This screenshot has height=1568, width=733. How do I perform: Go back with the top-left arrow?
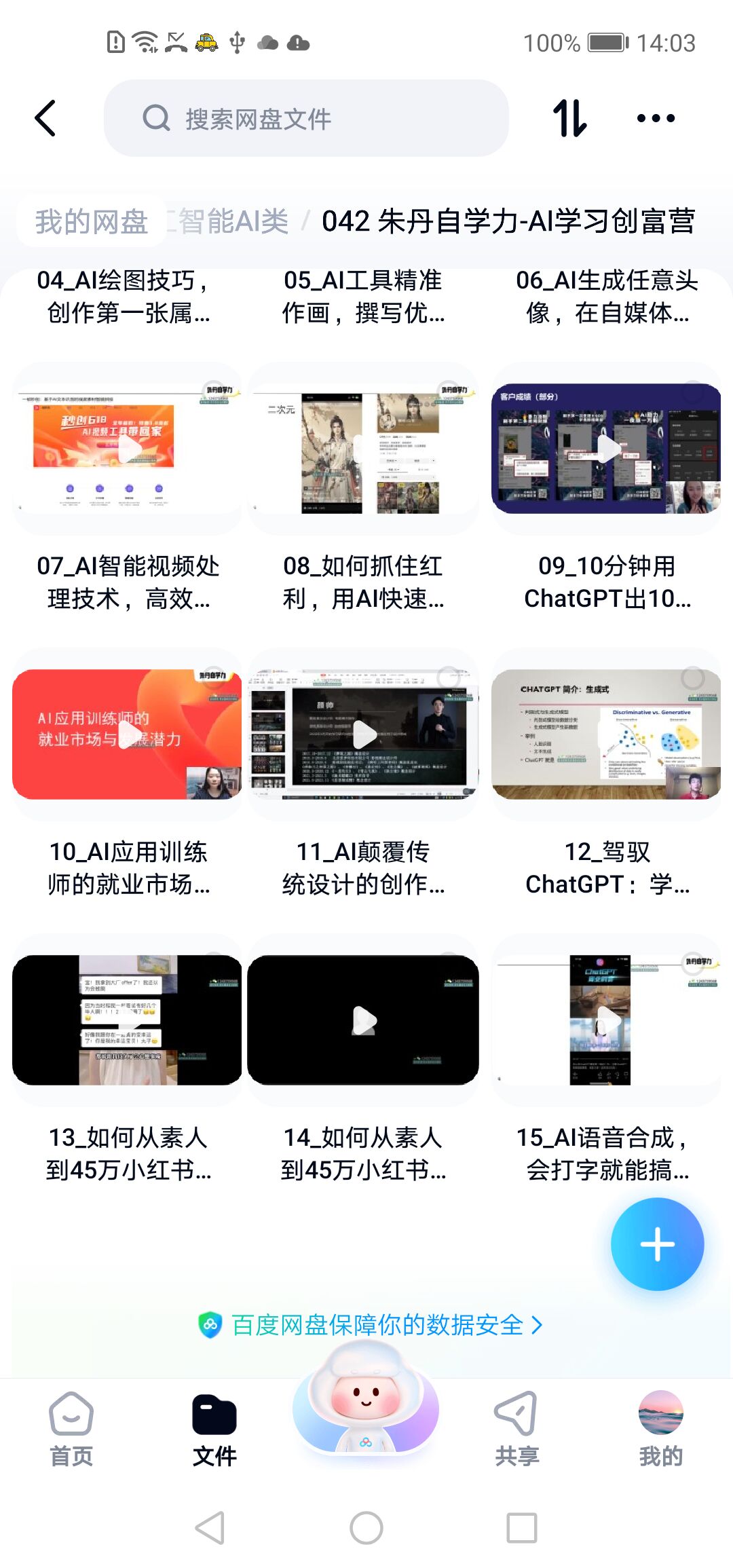[x=45, y=119]
